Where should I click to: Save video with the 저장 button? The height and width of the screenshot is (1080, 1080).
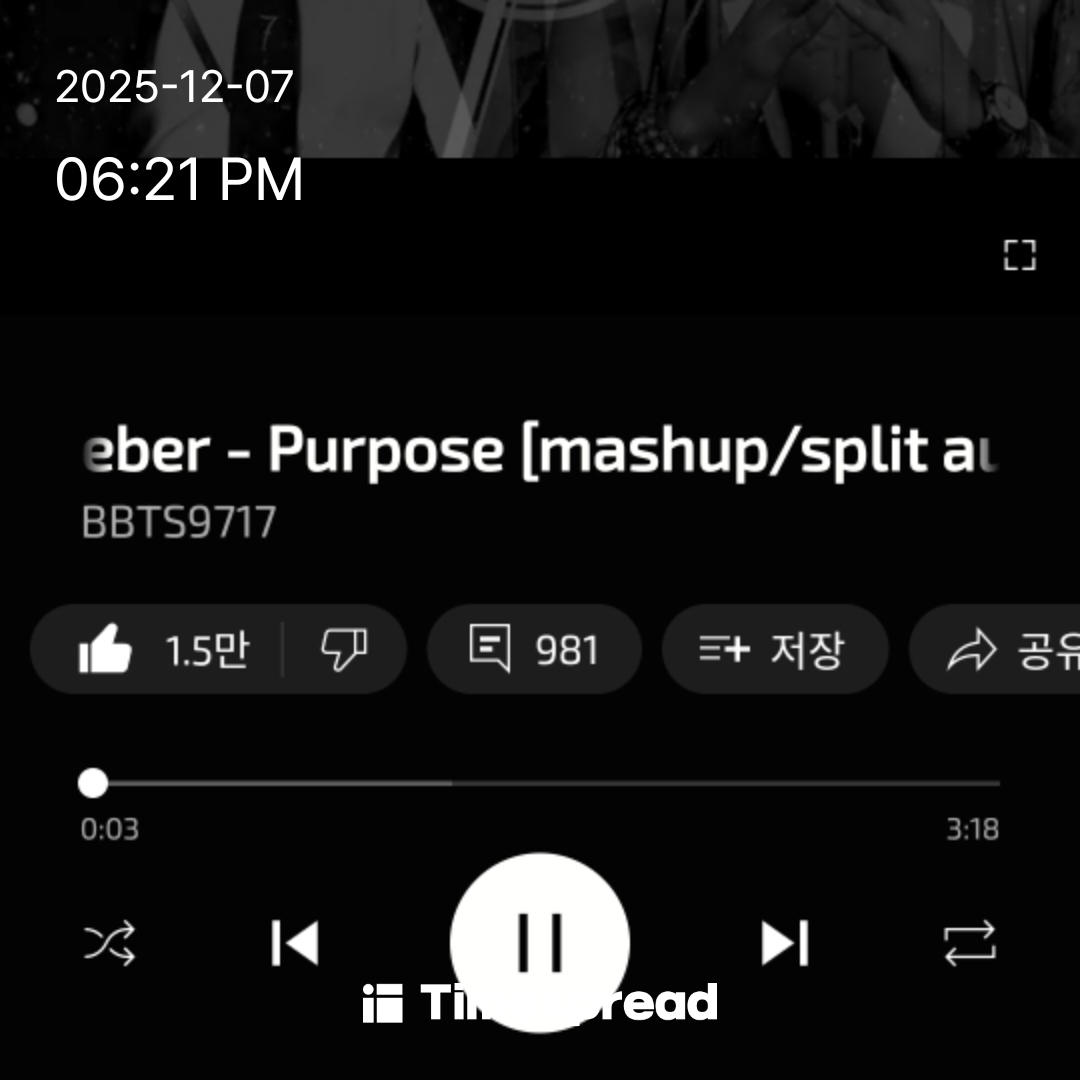[774, 650]
